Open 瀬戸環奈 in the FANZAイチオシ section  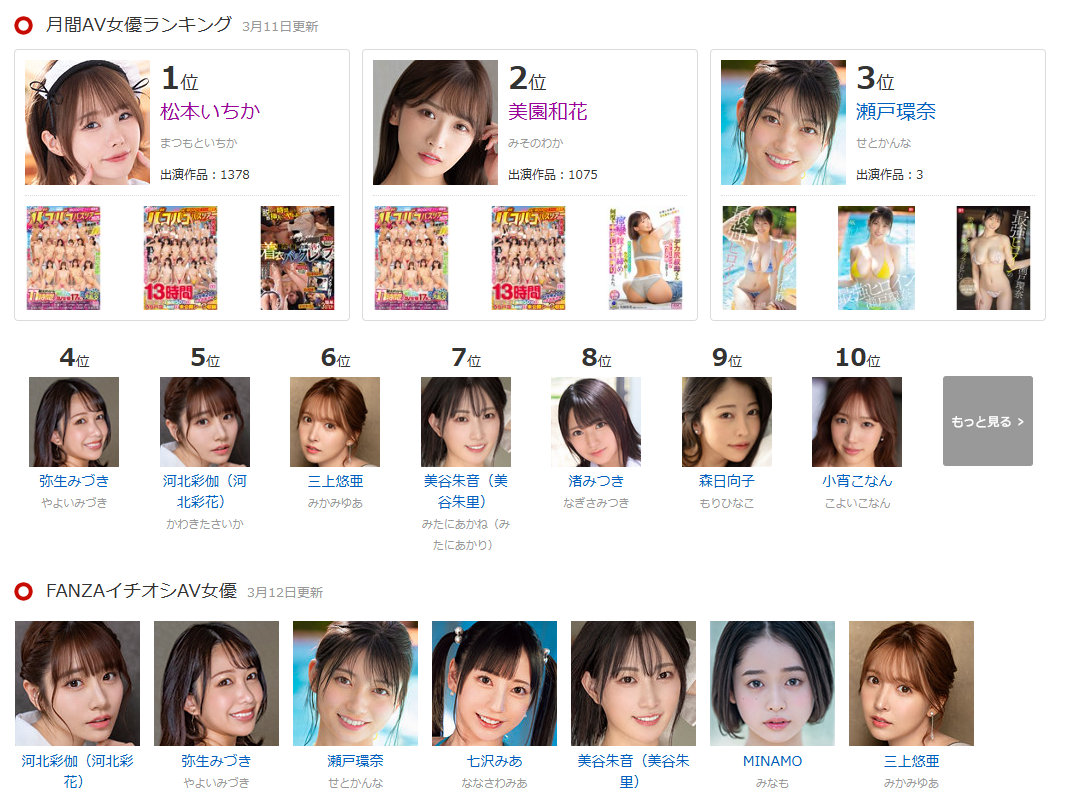pyautogui.click(x=355, y=761)
